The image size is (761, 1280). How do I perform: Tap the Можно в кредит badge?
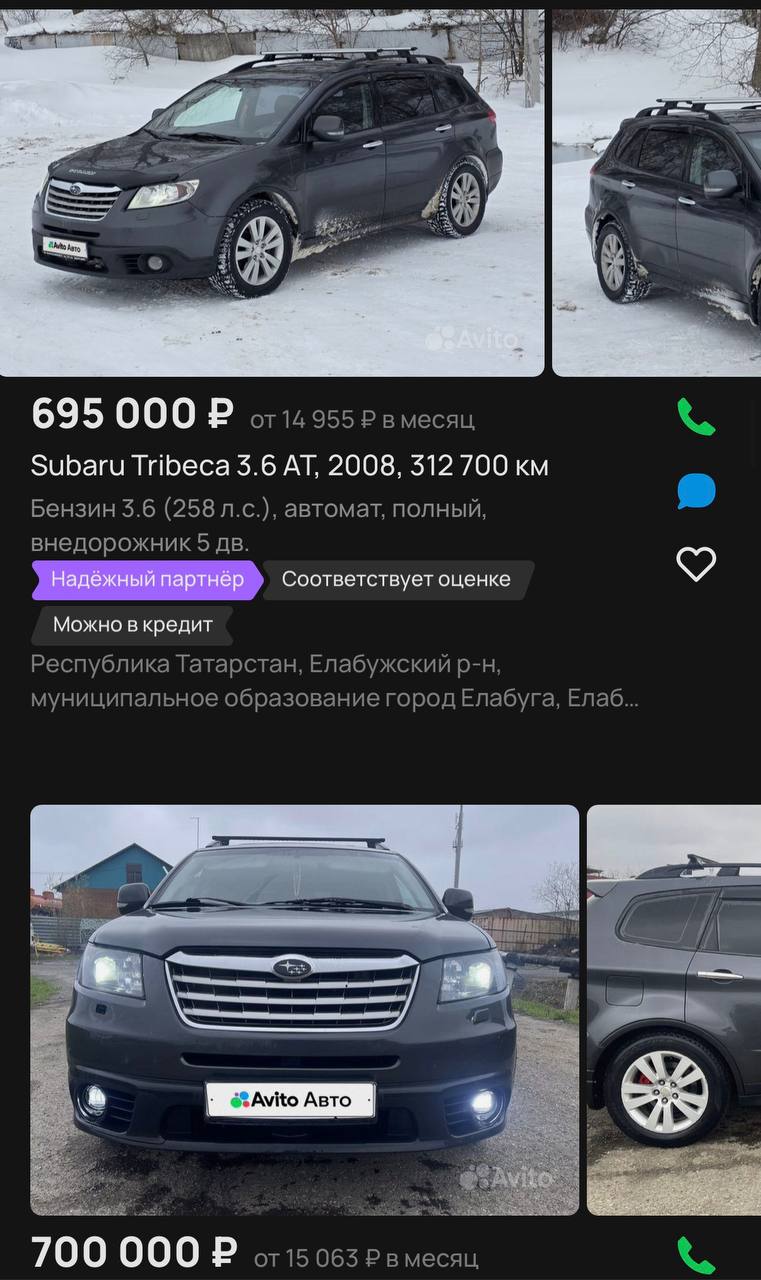point(132,625)
